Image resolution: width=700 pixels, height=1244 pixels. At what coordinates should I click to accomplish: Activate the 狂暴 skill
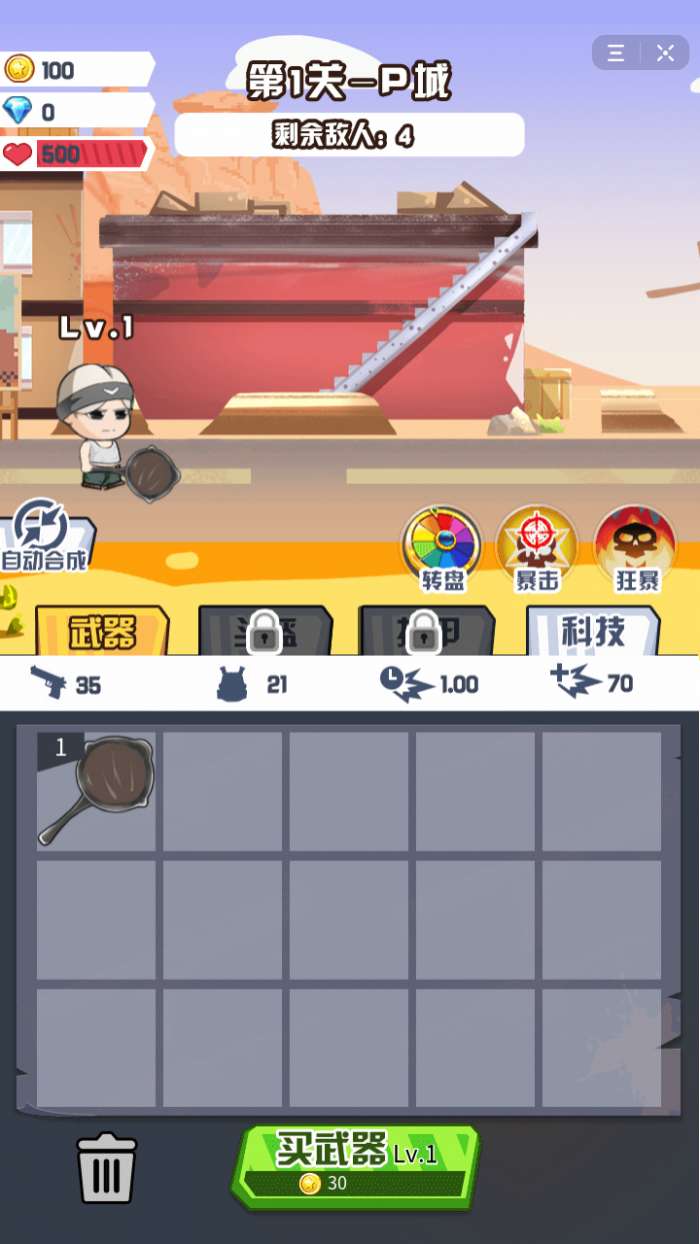click(x=636, y=548)
